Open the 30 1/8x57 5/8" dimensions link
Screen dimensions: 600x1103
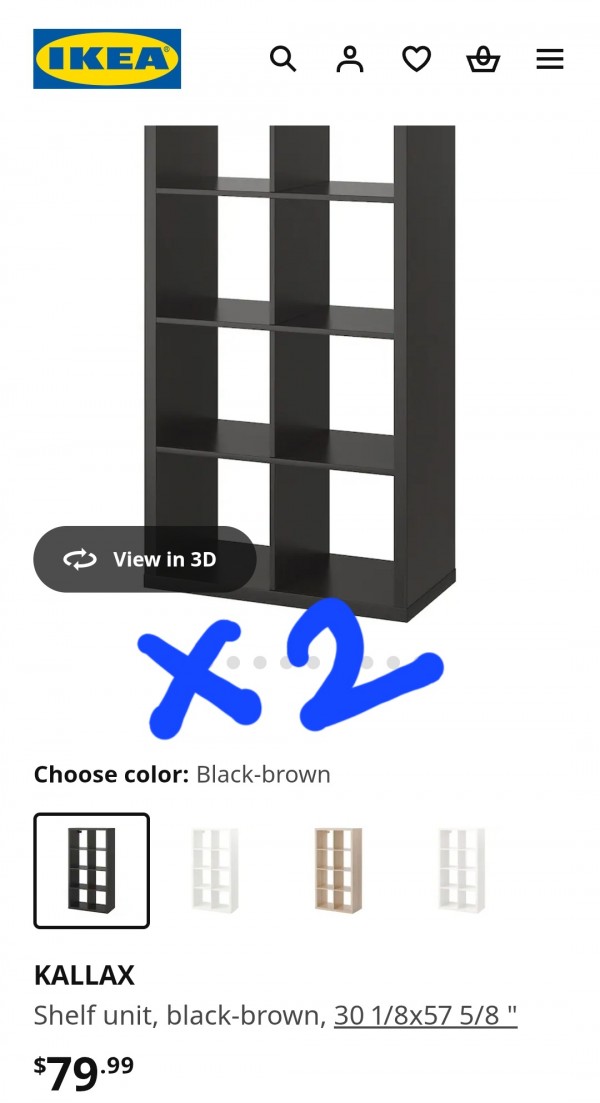425,1016
